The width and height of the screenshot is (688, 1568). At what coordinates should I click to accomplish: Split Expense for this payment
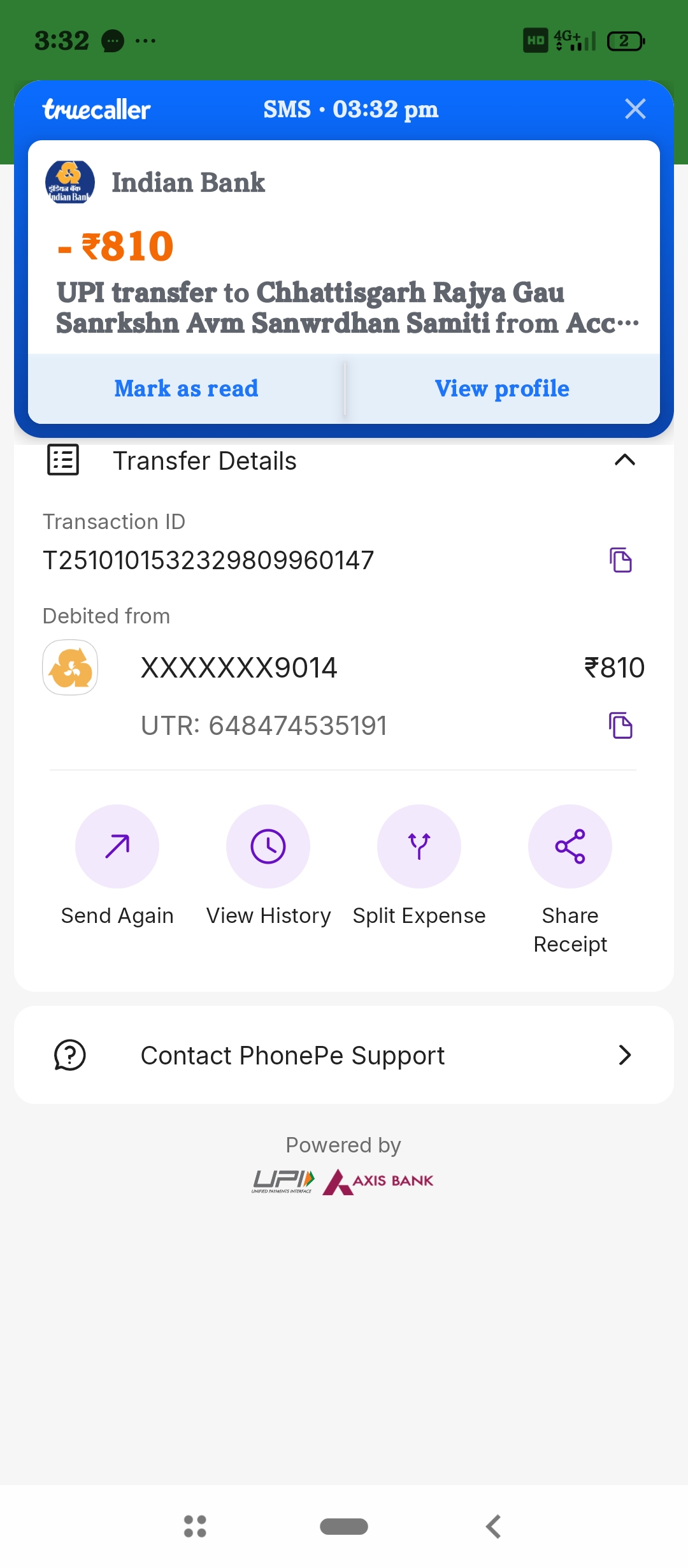click(x=419, y=846)
